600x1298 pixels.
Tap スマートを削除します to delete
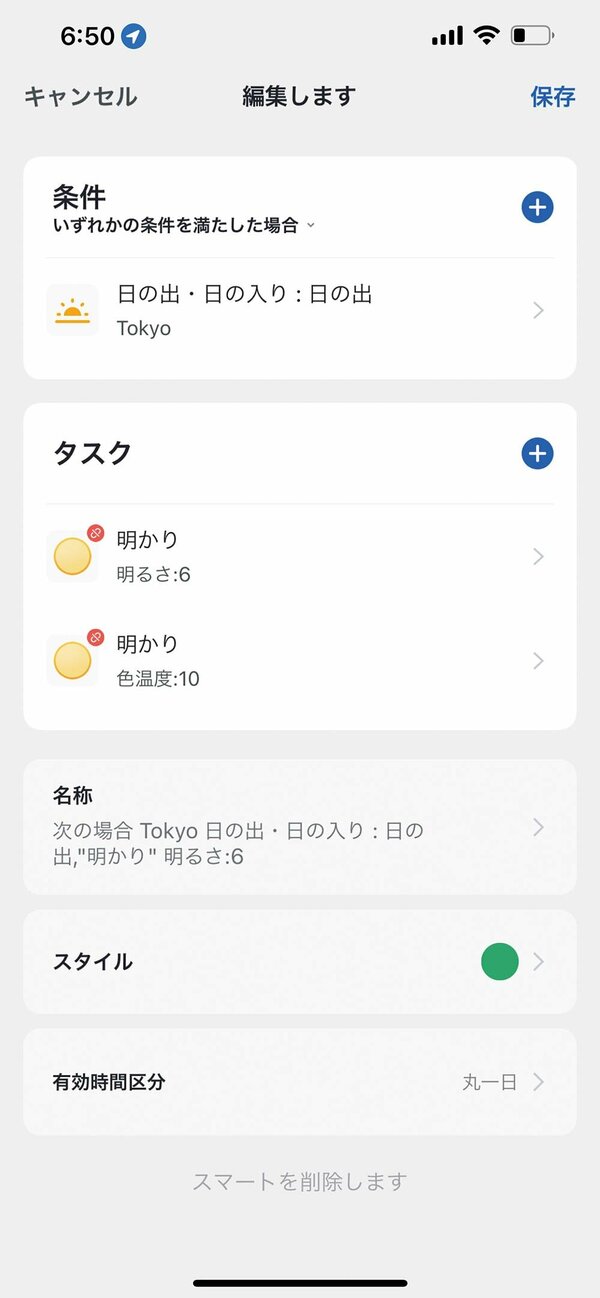click(300, 1181)
